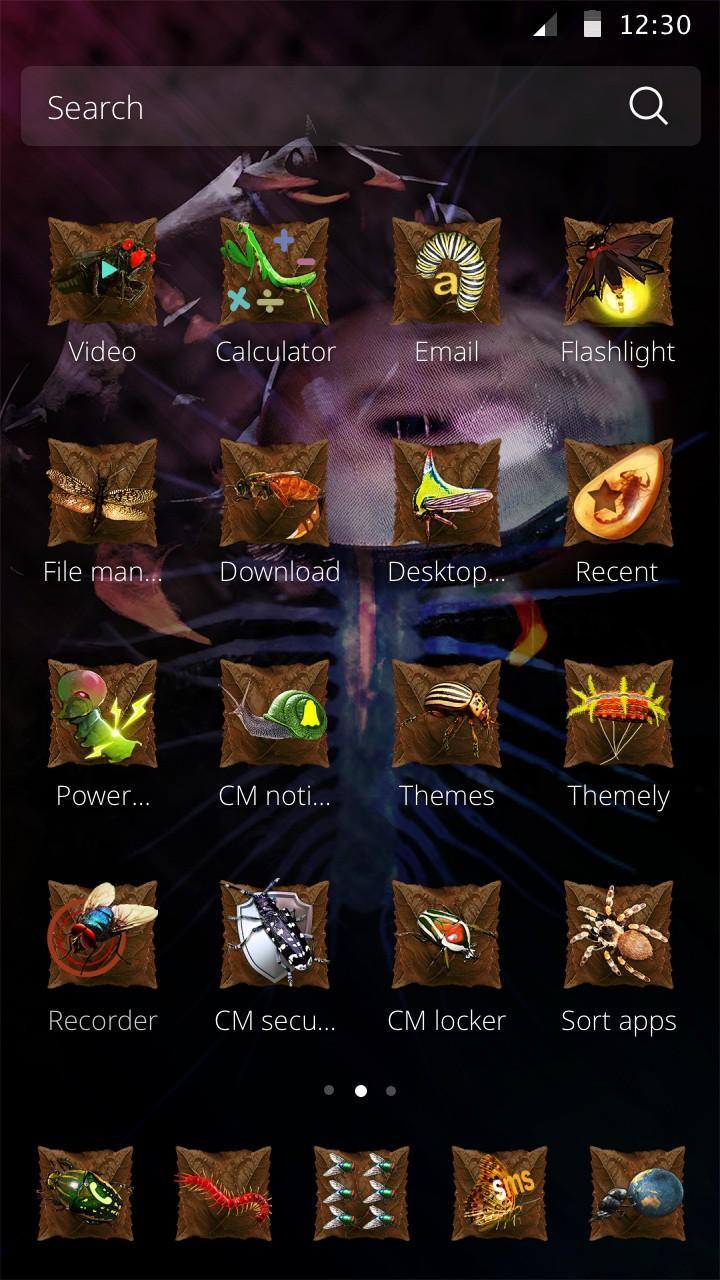
Task: Launch the Themely app
Action: click(x=618, y=714)
